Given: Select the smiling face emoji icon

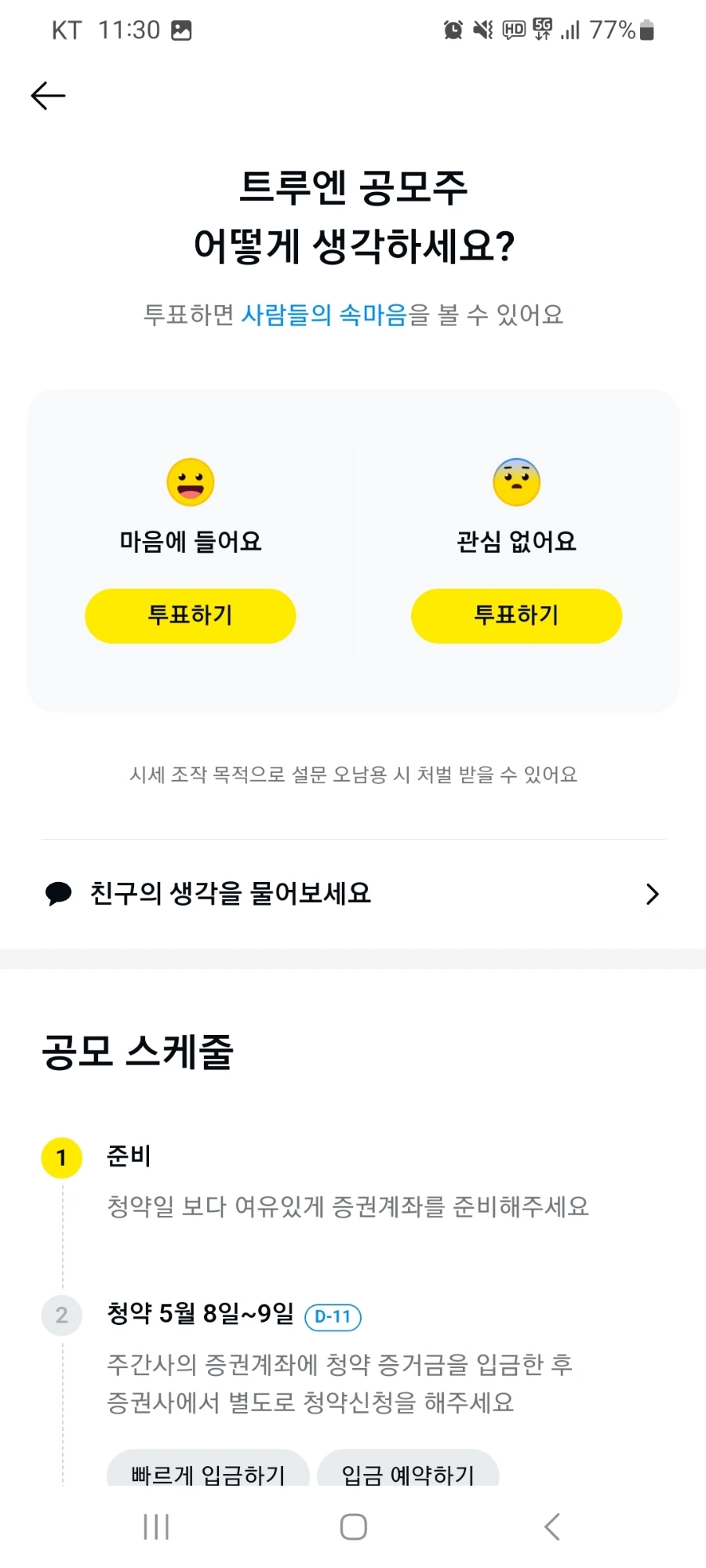Looking at the screenshot, I should pos(191,483).
